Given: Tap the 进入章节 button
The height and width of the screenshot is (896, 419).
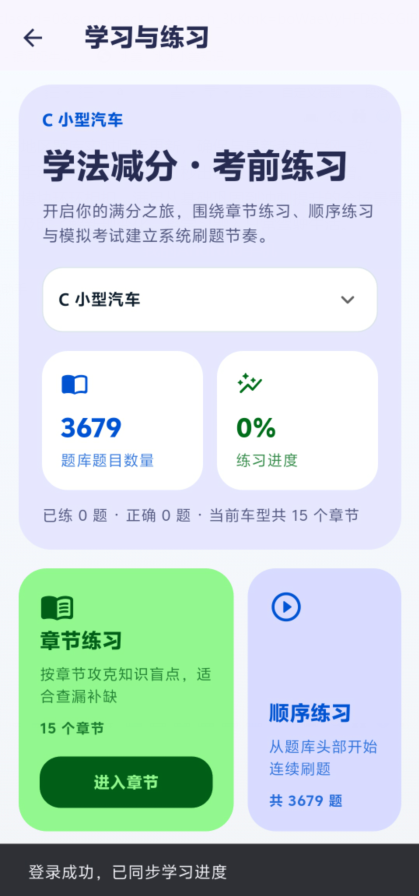Looking at the screenshot, I should pyautogui.click(x=126, y=782).
